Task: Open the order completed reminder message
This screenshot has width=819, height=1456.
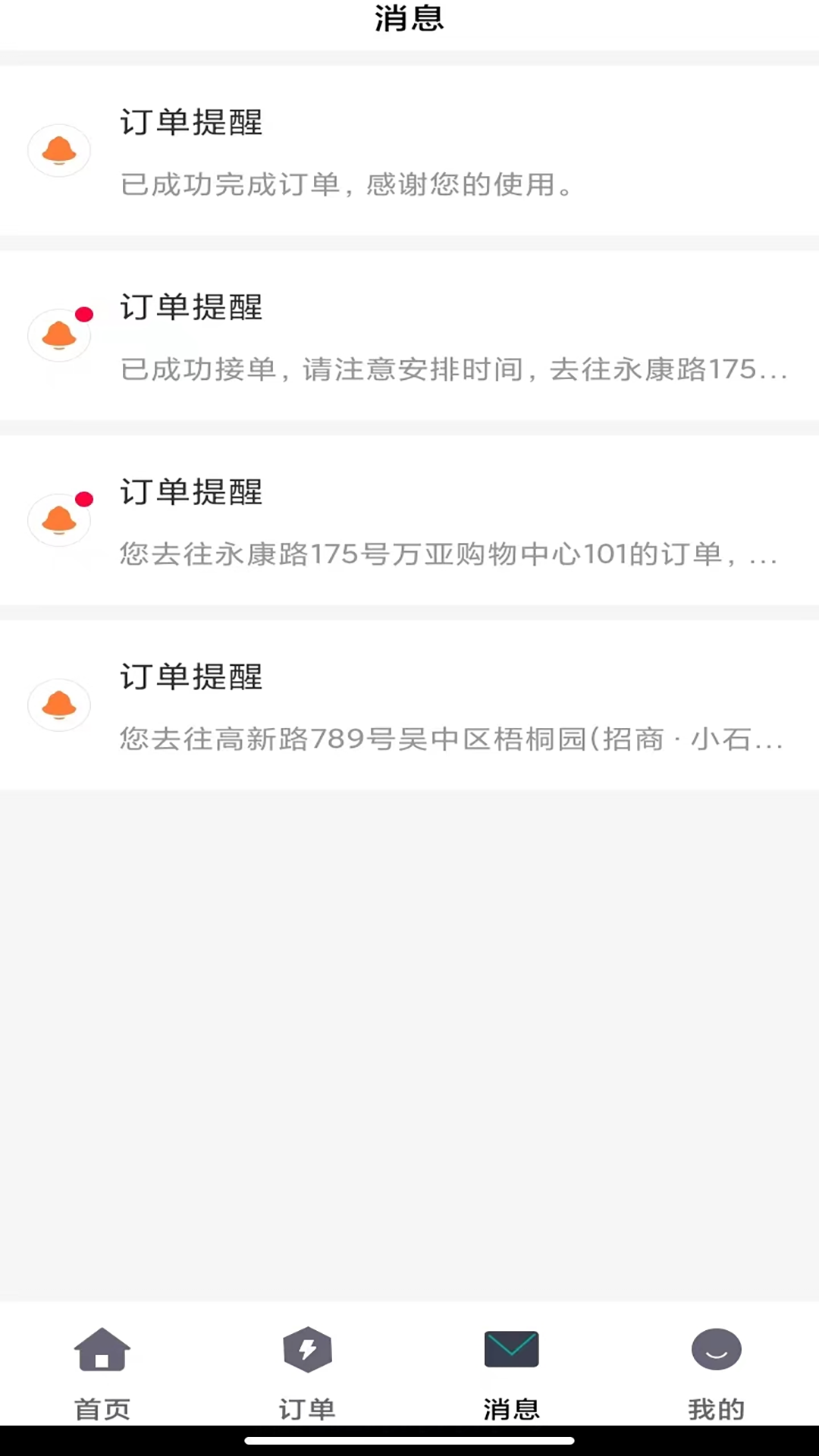Action: [409, 151]
